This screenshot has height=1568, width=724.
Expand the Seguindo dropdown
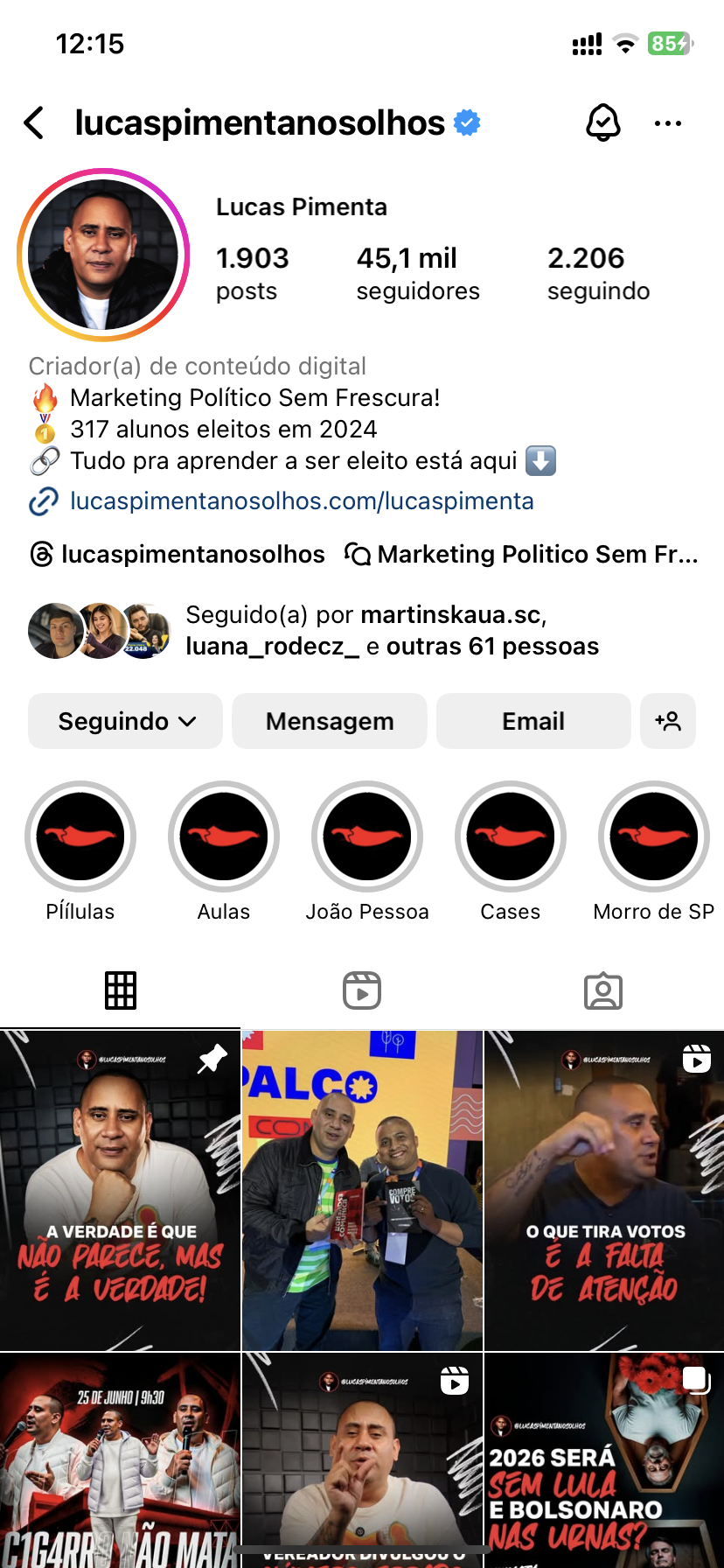point(126,721)
